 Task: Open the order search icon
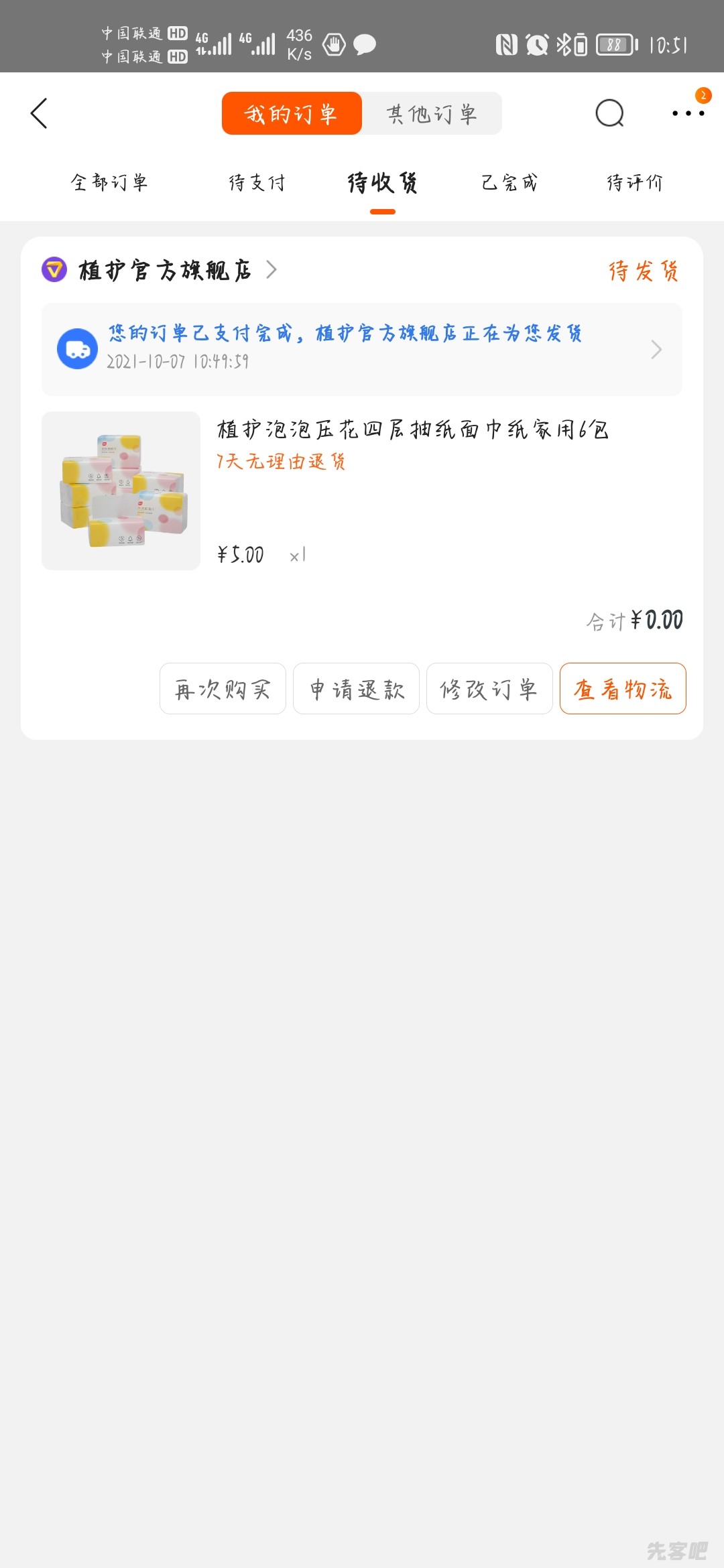coord(609,113)
